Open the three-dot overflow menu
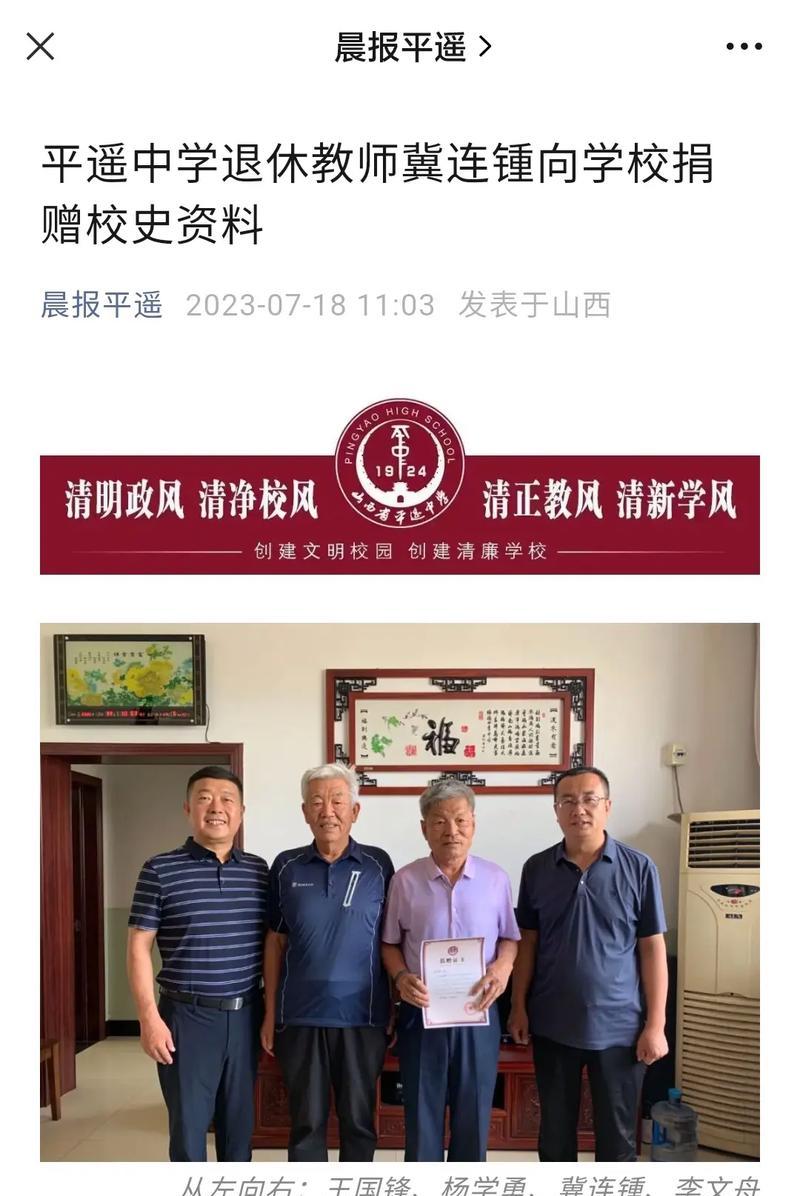 pyautogui.click(x=743, y=46)
